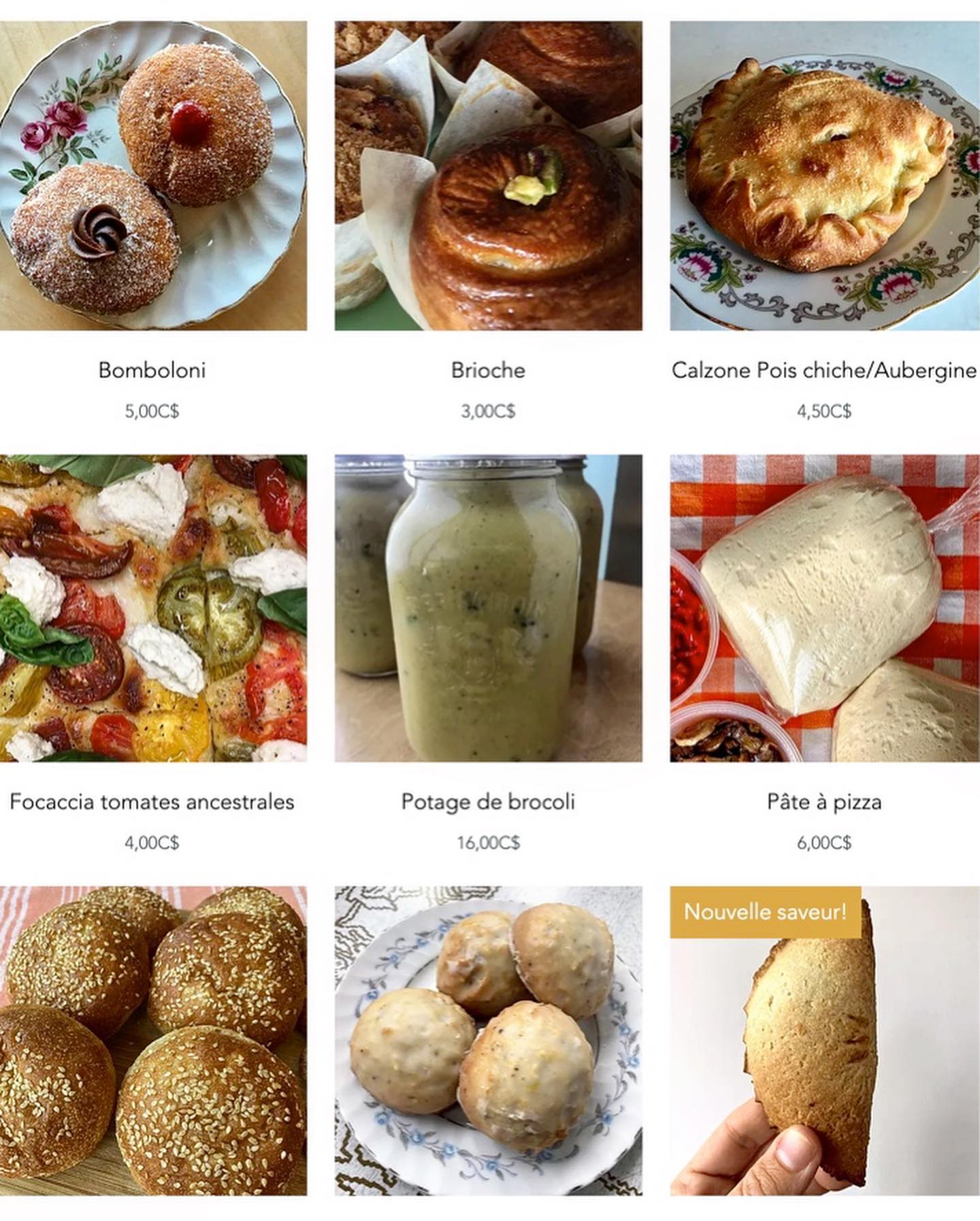980x1221 pixels.
Task: View the Brioche product
Action: point(488,176)
